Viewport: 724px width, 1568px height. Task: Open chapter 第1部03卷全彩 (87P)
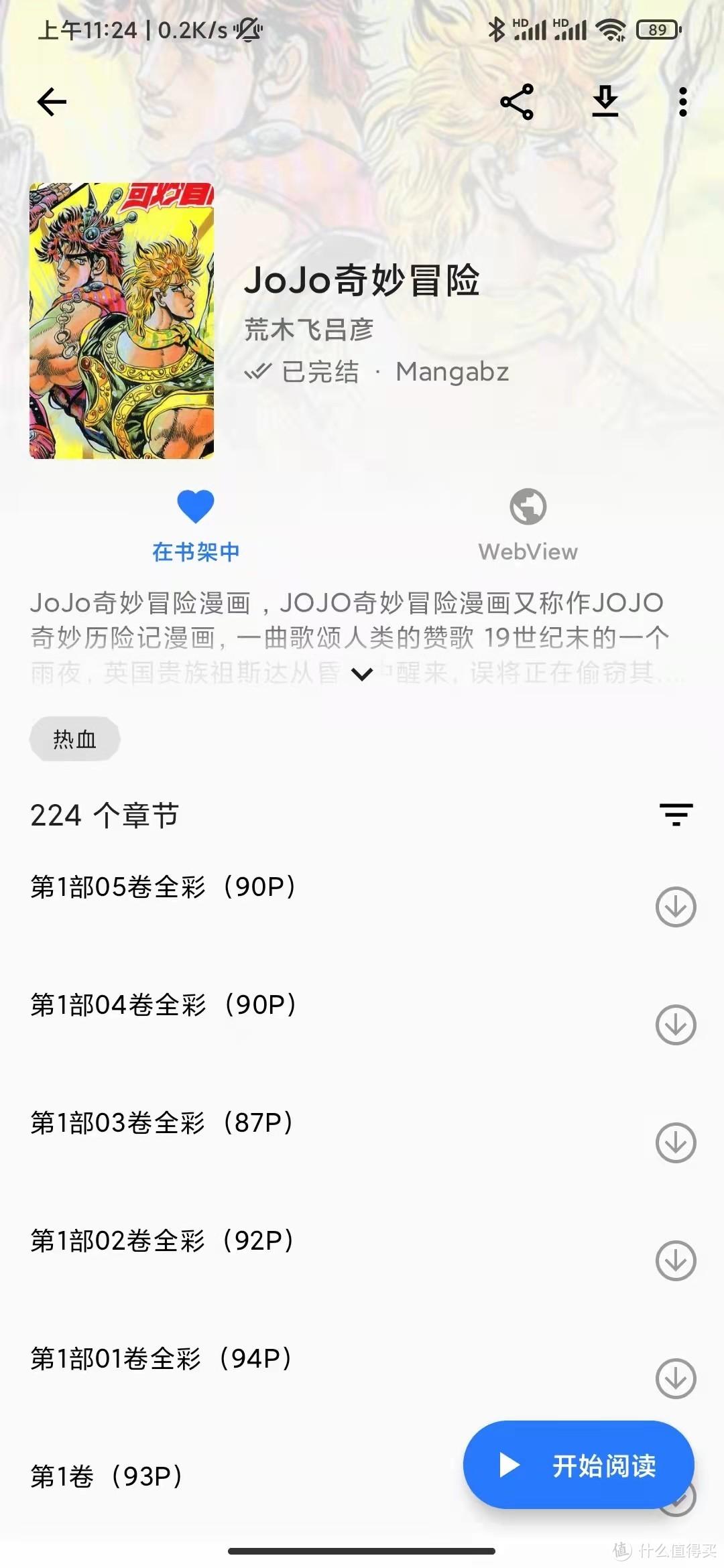[162, 1123]
